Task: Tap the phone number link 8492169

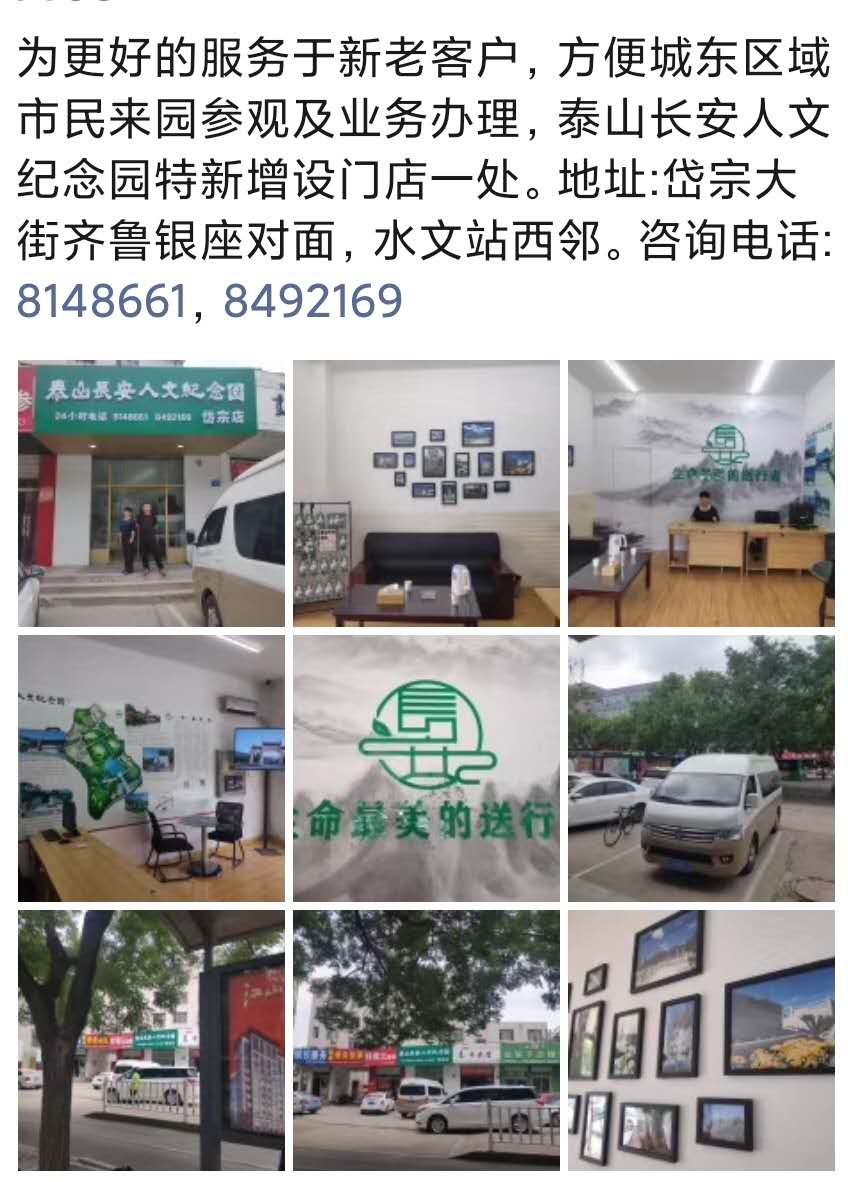Action: (312, 300)
